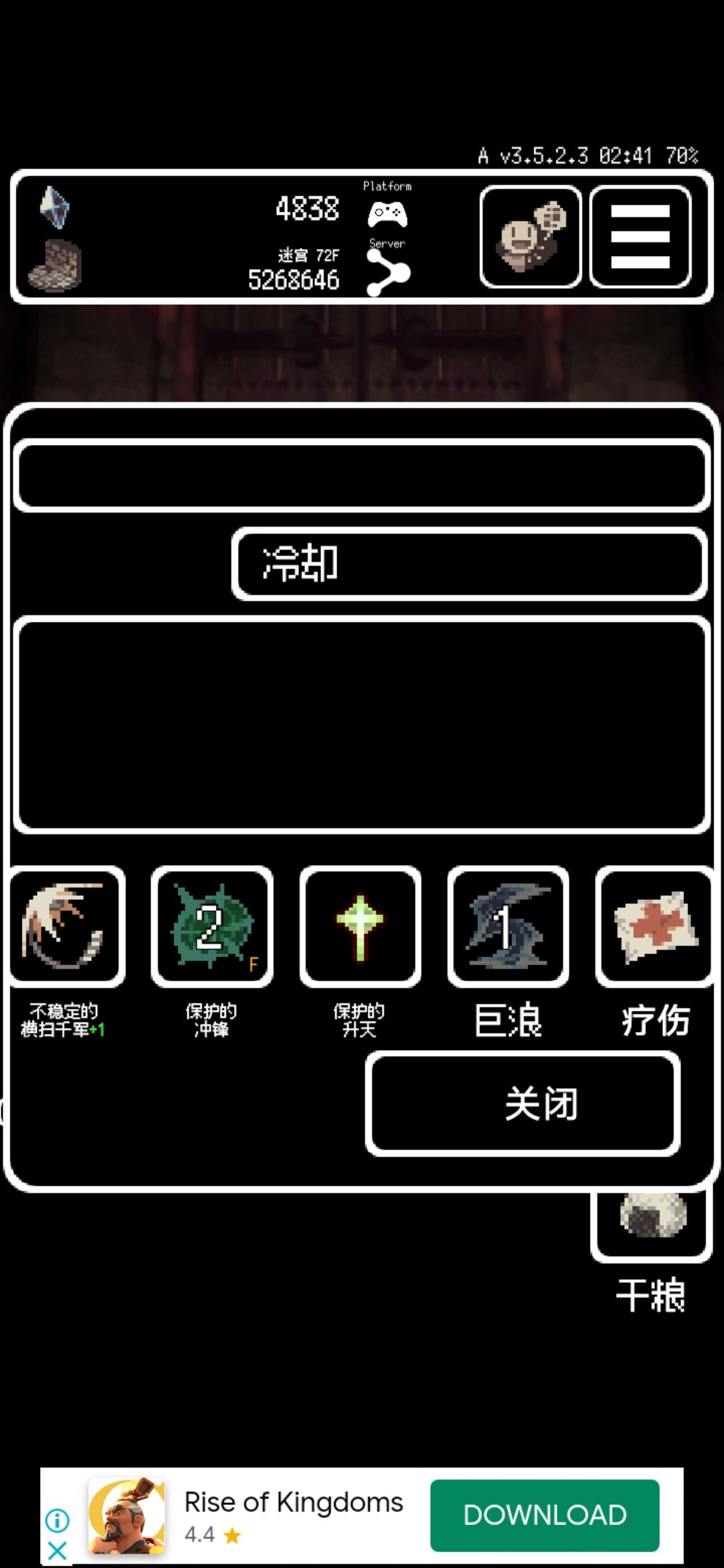Tap the DOWNLOAD button in the ad
Screen dimensions: 724x1568
click(544, 1514)
